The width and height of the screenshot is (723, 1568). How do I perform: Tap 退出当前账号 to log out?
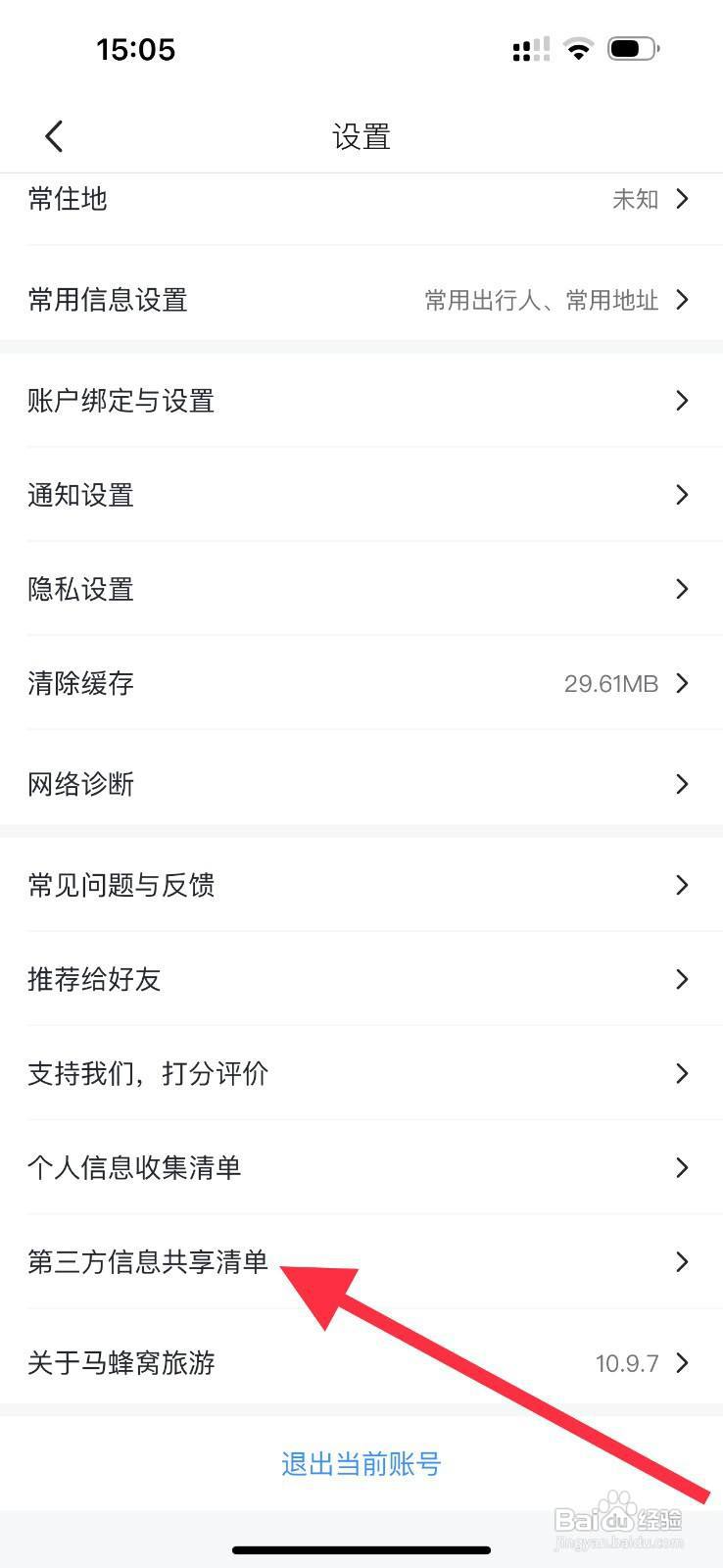point(361,1463)
